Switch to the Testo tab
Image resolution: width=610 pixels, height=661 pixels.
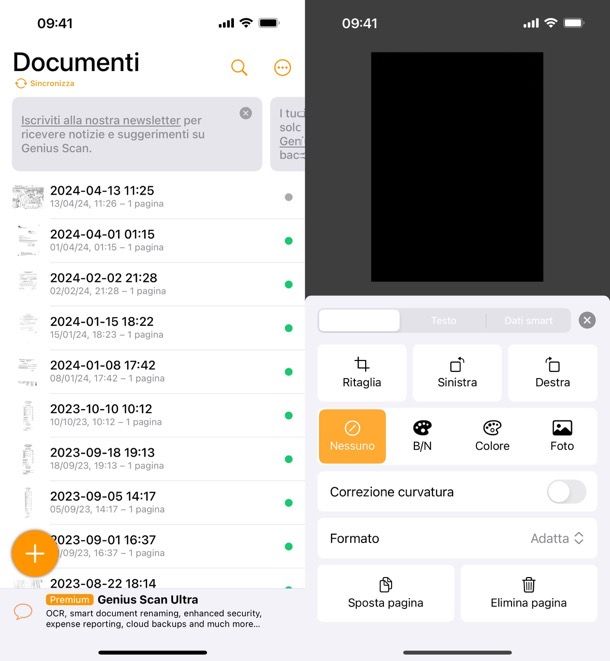click(x=443, y=321)
